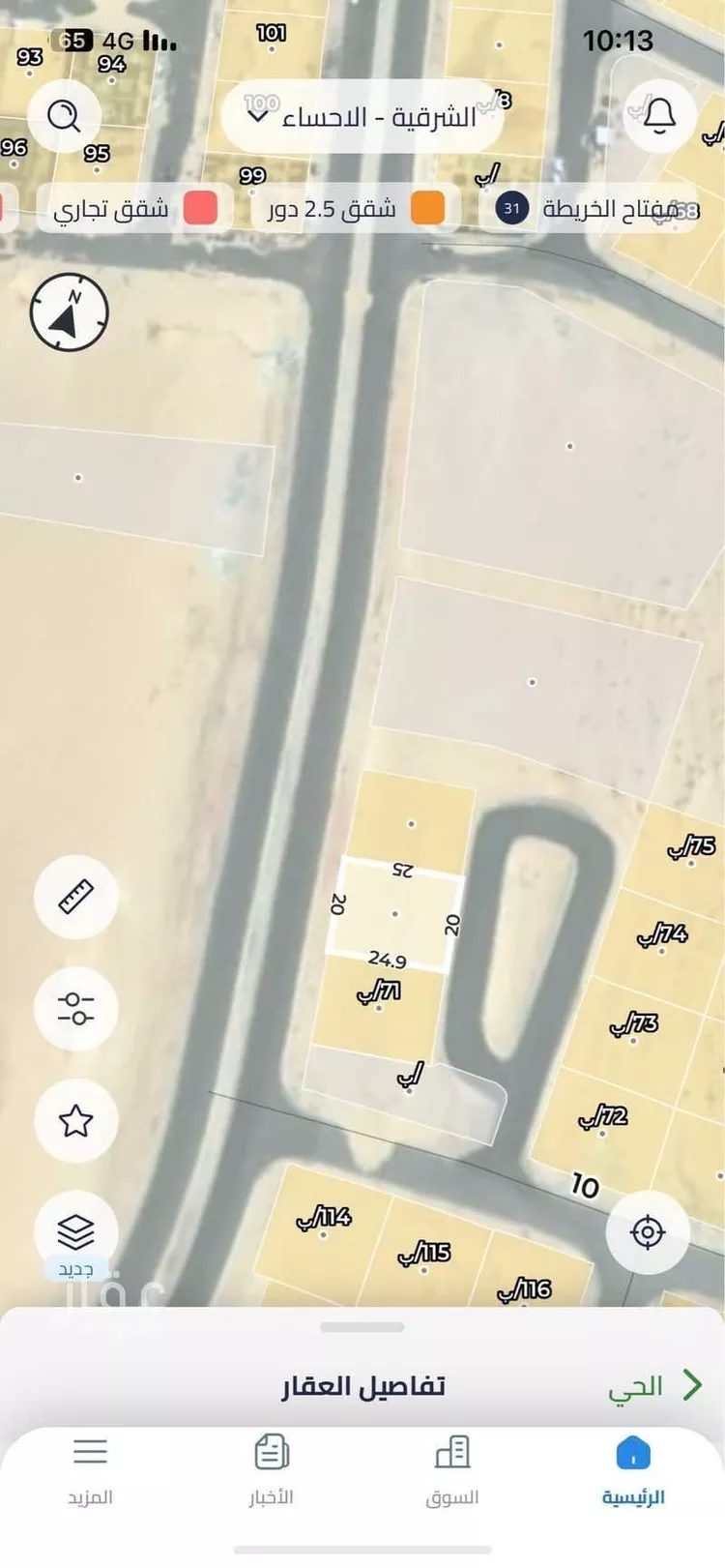Viewport: 725px width, 1568px height.
Task: Select the شقق تجاري legend chip
Action: pos(133,208)
